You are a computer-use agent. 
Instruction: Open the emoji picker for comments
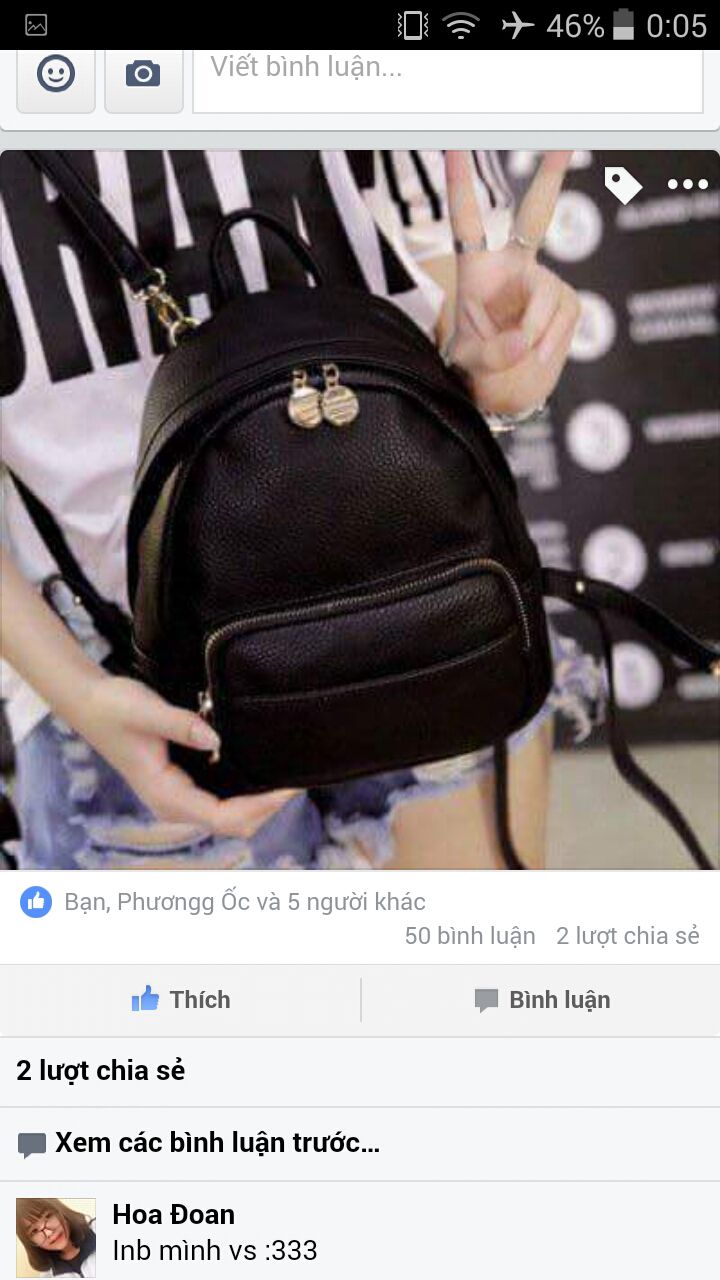56,77
